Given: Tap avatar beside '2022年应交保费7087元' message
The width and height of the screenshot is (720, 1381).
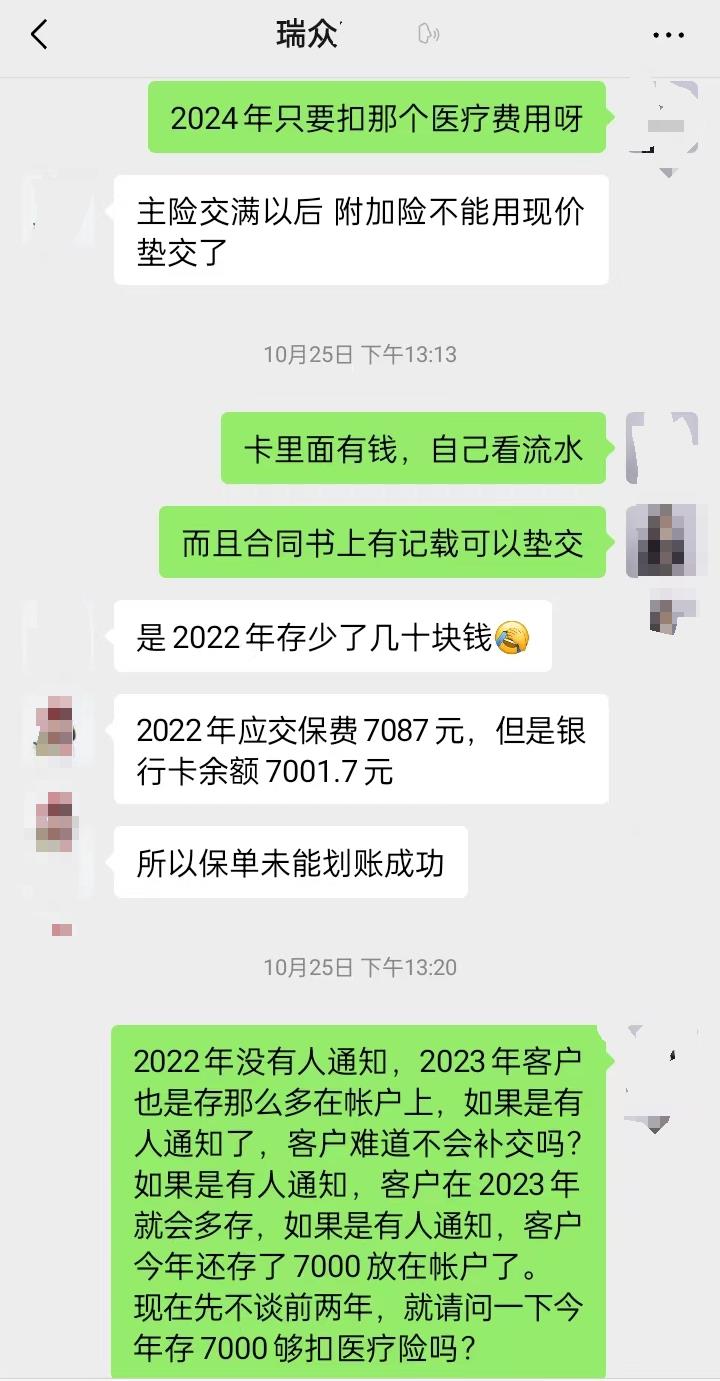Looking at the screenshot, I should click(59, 730).
